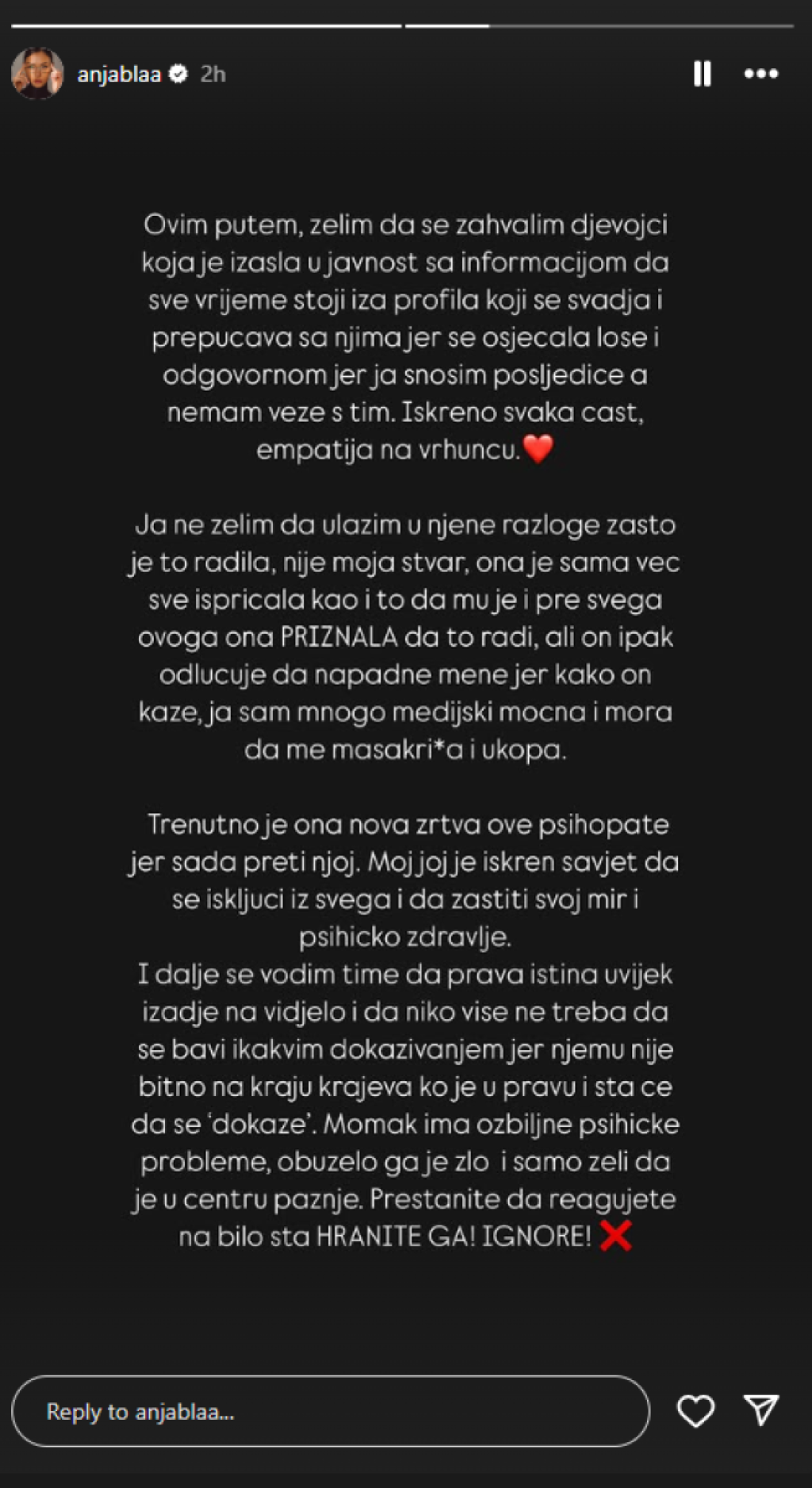Image resolution: width=812 pixels, height=1488 pixels.
Task: Tap the Reply to anjablaa field
Action: tap(330, 1411)
